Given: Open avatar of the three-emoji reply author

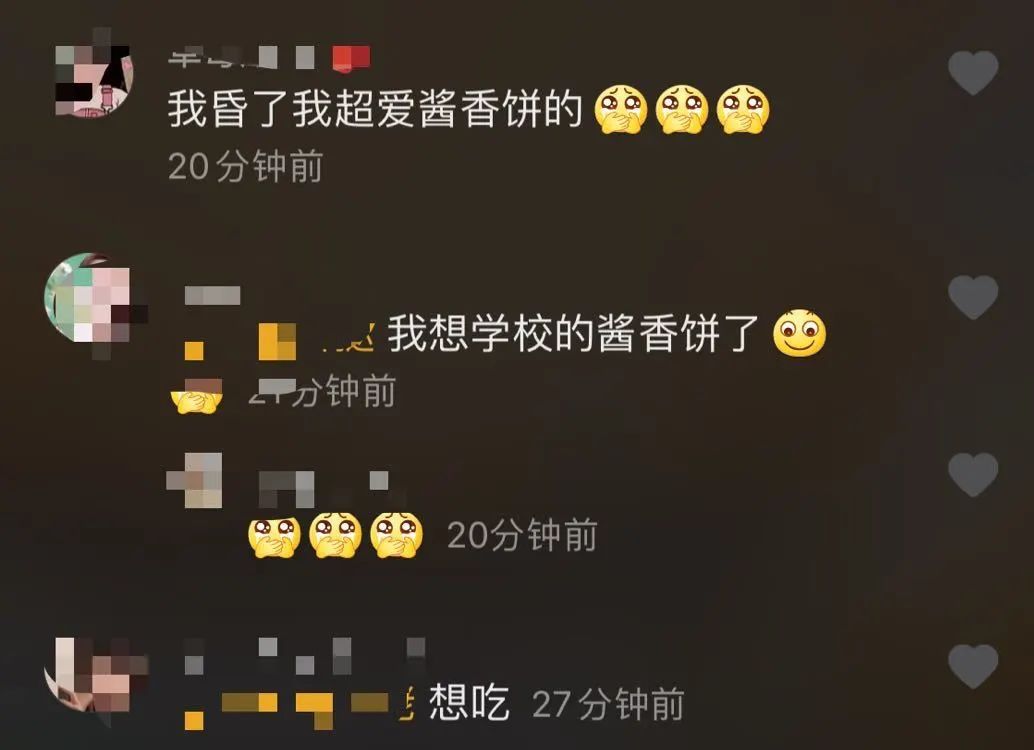Looking at the screenshot, I should point(196,479).
